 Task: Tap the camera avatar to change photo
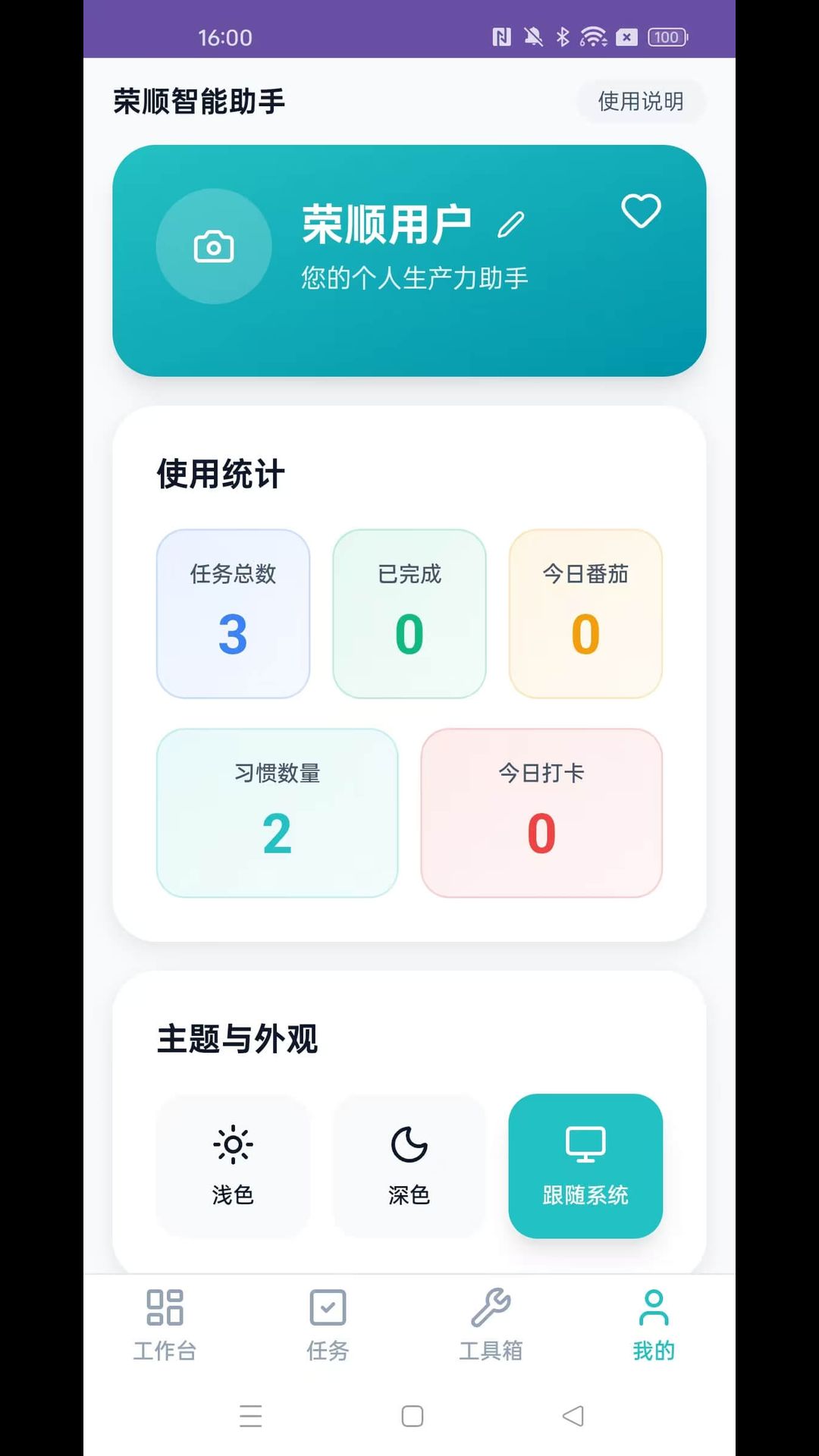214,246
